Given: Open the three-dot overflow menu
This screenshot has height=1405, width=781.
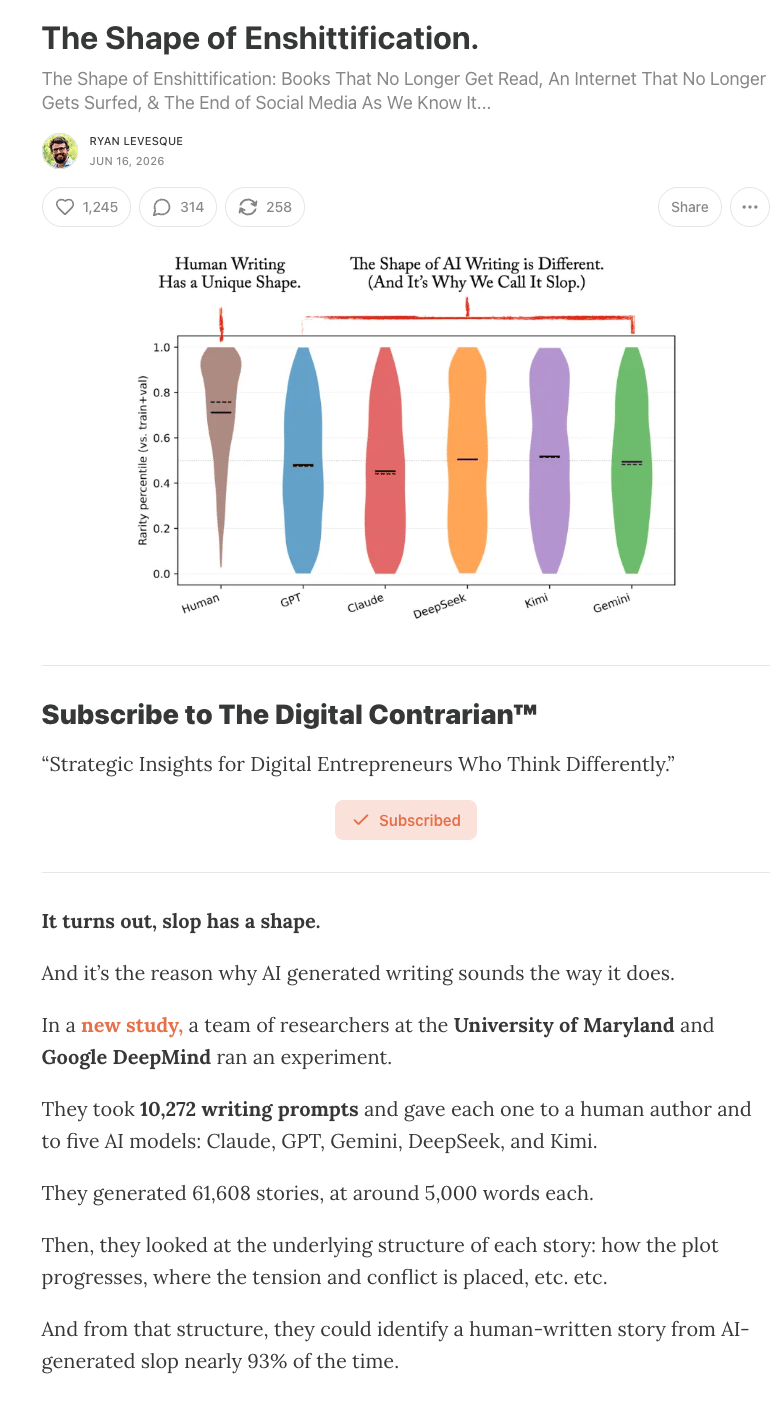Looking at the screenshot, I should 750,207.
